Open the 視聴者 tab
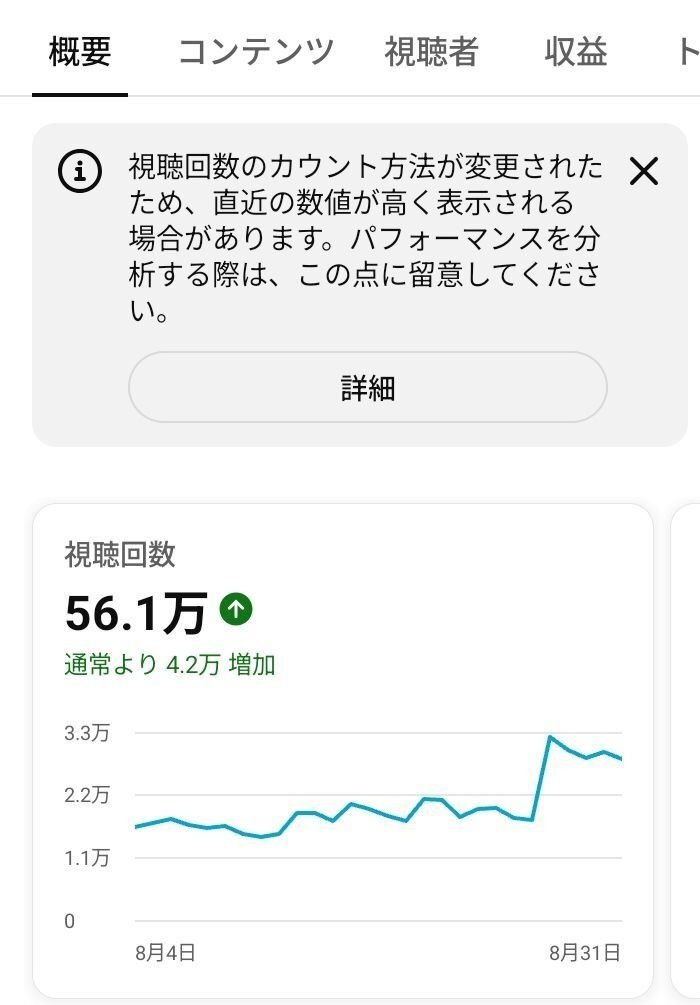Screen dimensions: 700x1005 coord(431,51)
